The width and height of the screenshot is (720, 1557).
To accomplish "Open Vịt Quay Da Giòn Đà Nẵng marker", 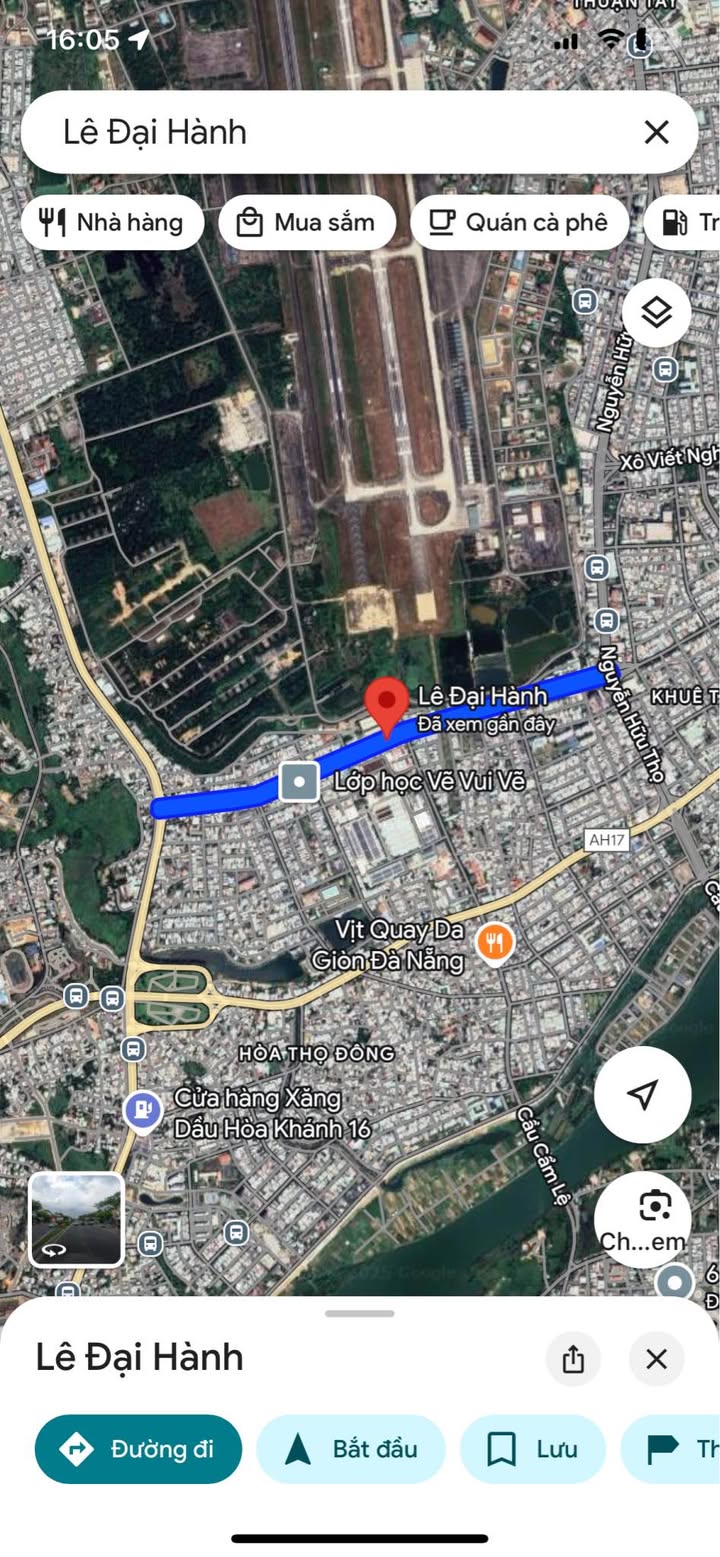I will click(x=494, y=942).
